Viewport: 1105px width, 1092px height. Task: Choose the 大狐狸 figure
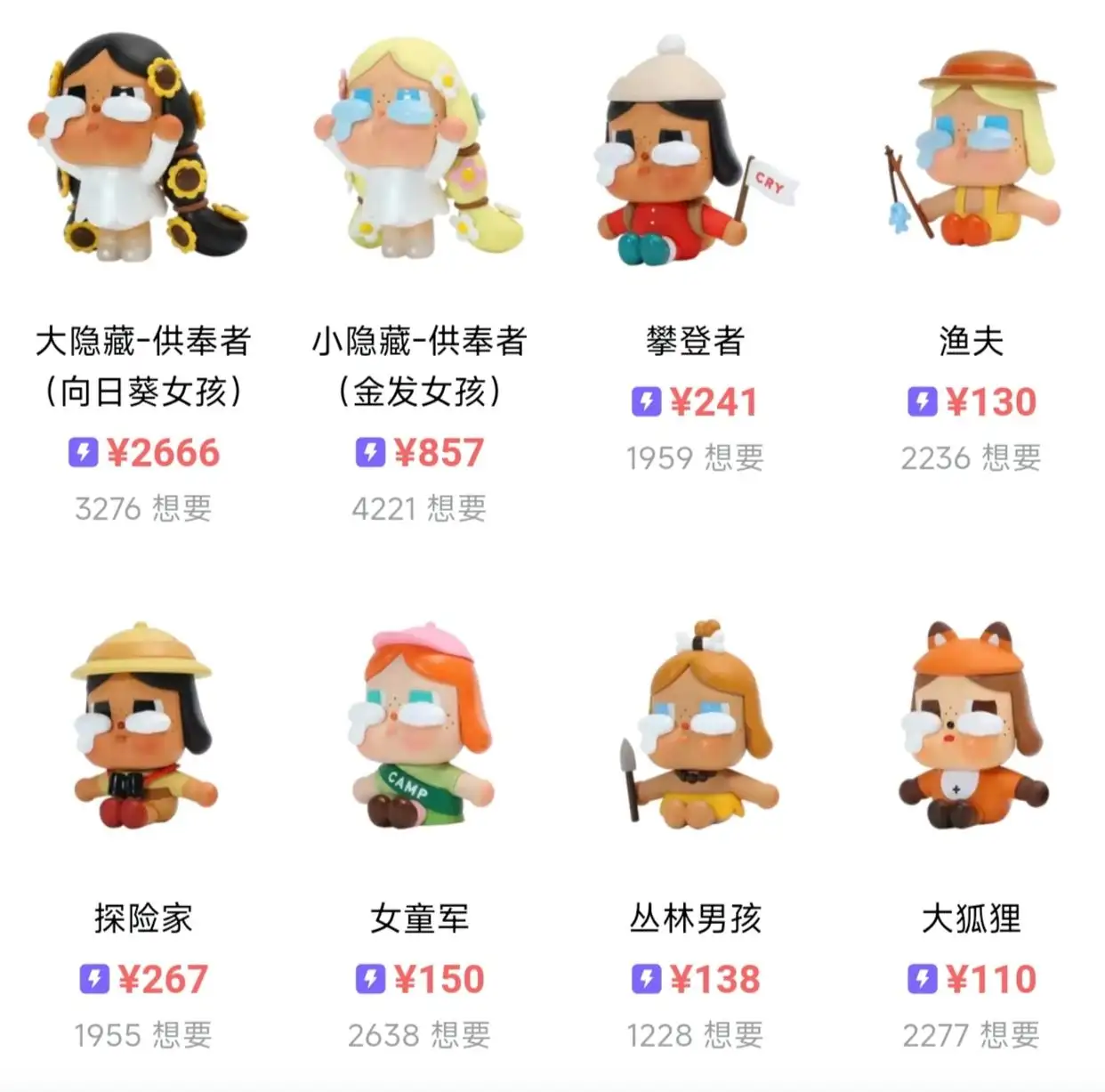click(971, 725)
